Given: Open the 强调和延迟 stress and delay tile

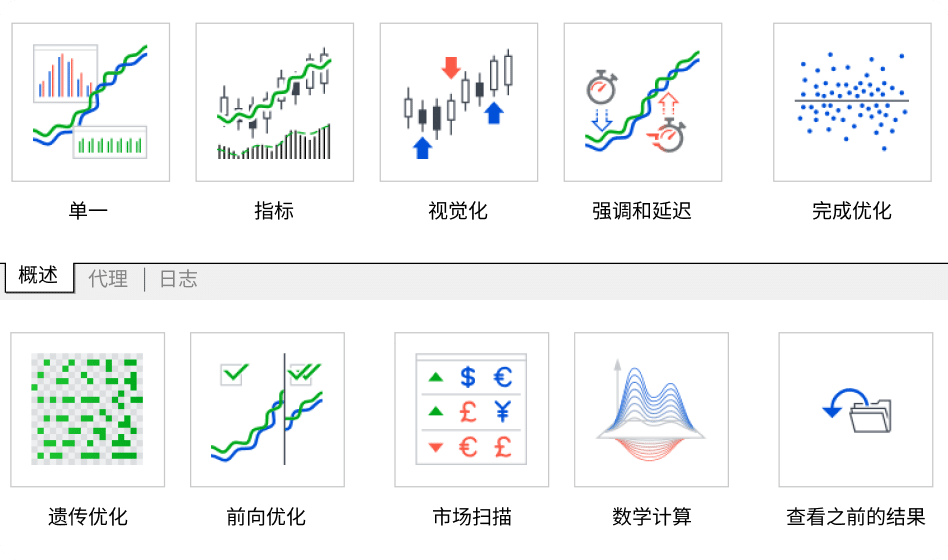Looking at the screenshot, I should (x=642, y=102).
